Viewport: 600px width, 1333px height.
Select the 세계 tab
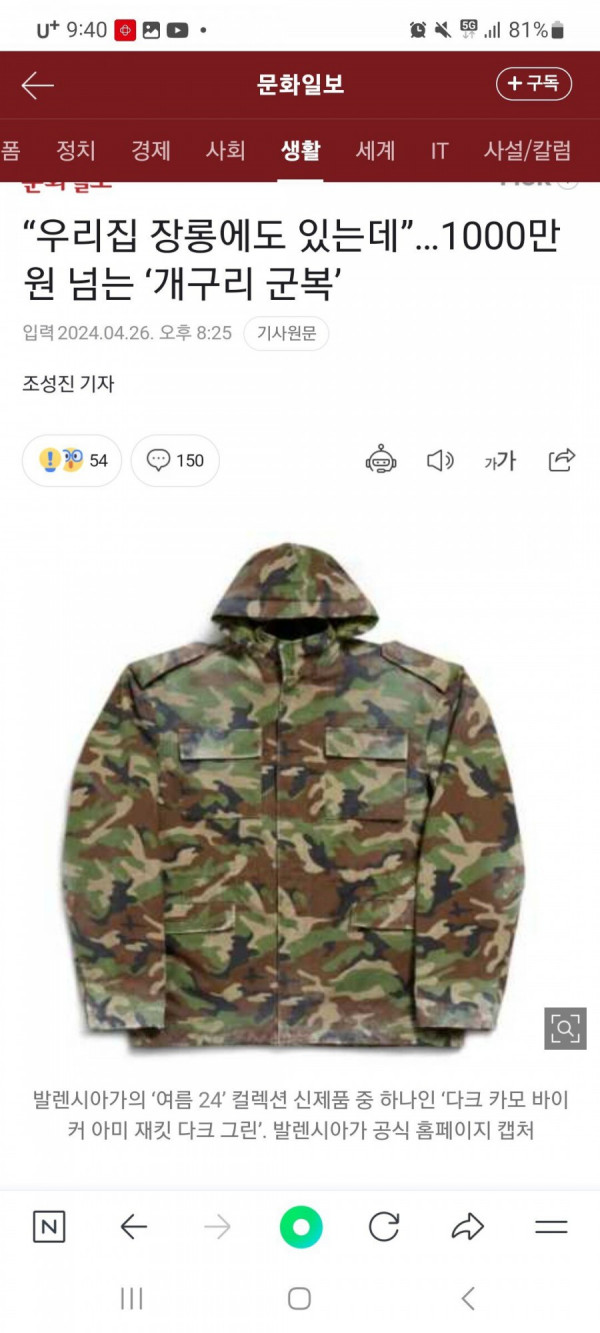click(x=376, y=151)
